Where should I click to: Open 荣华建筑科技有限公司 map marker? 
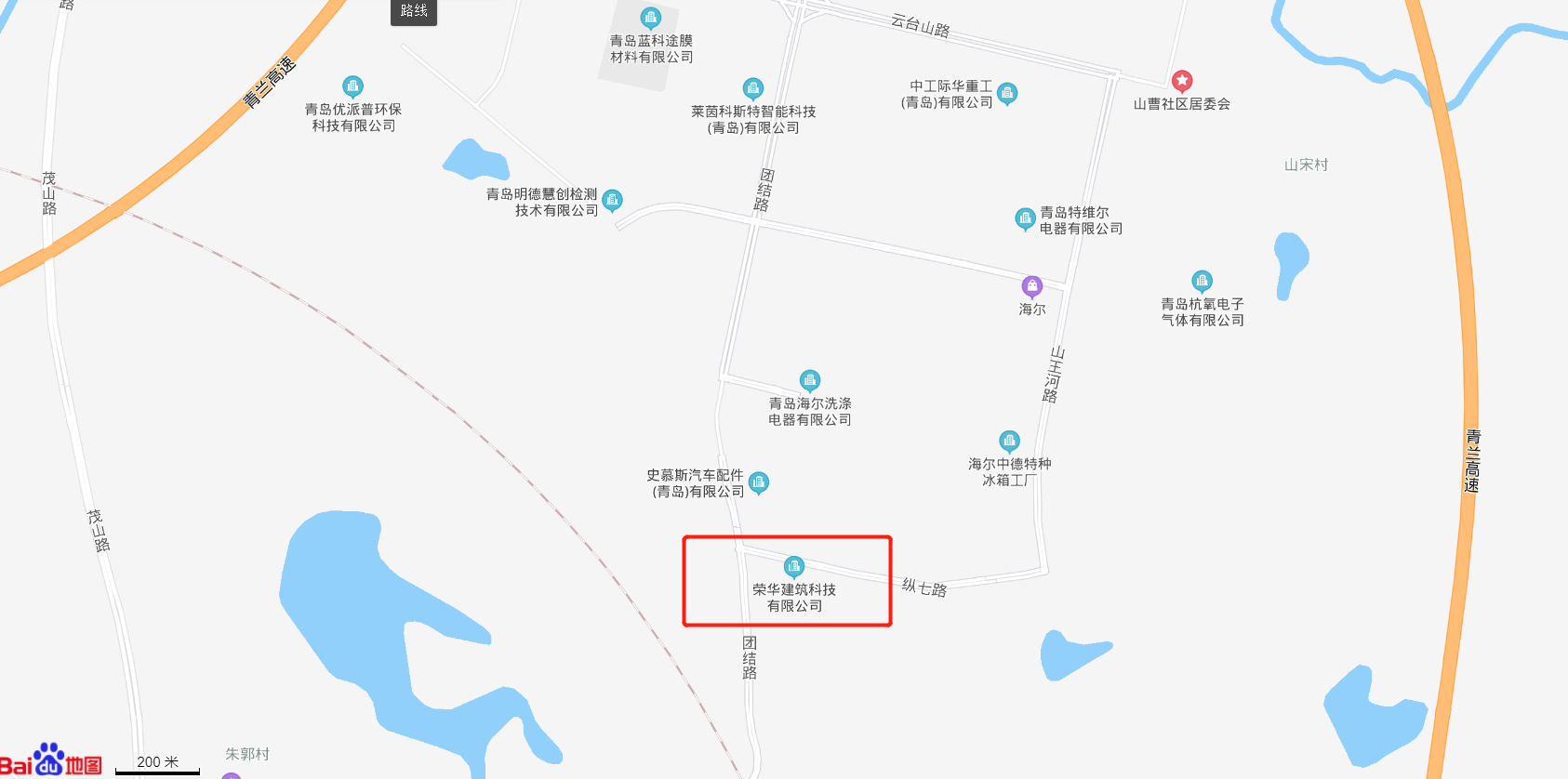point(793,565)
